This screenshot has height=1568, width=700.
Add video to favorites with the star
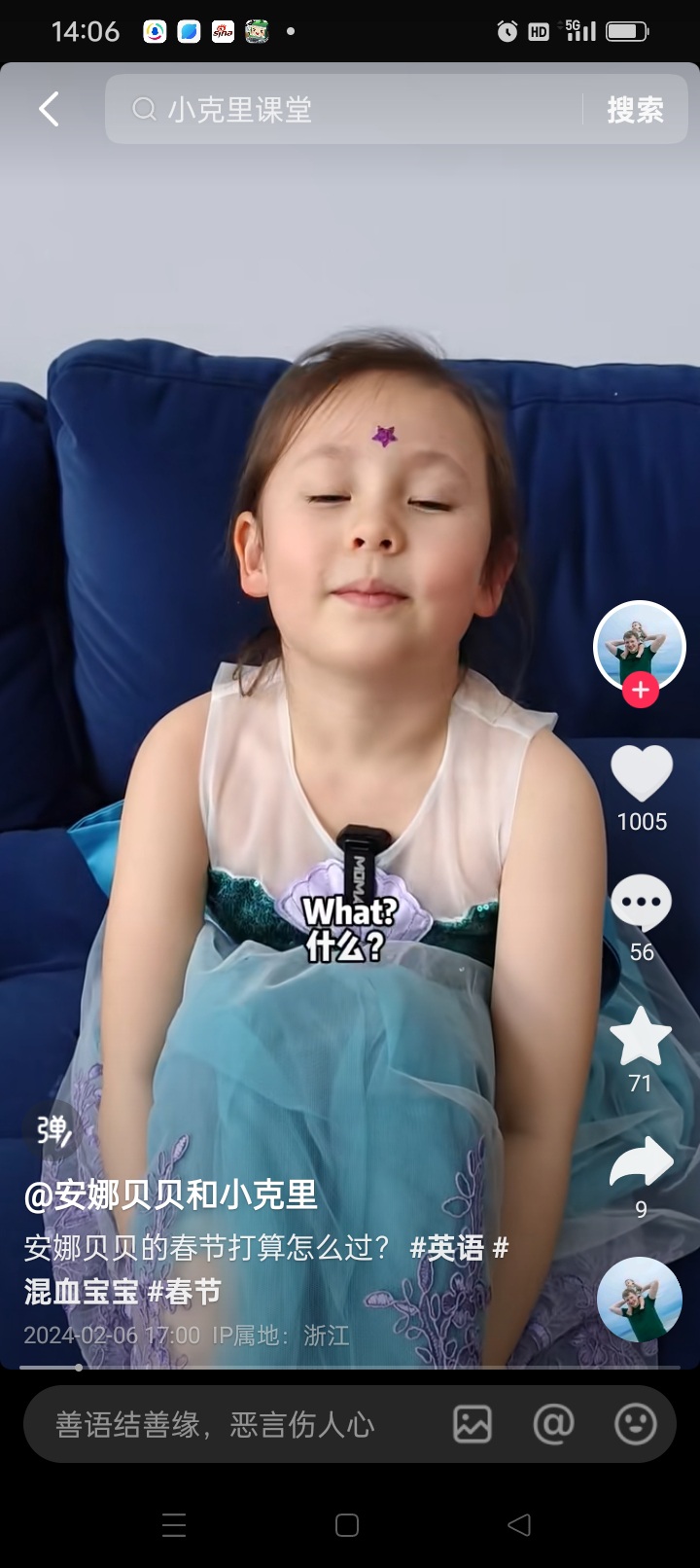(641, 1036)
